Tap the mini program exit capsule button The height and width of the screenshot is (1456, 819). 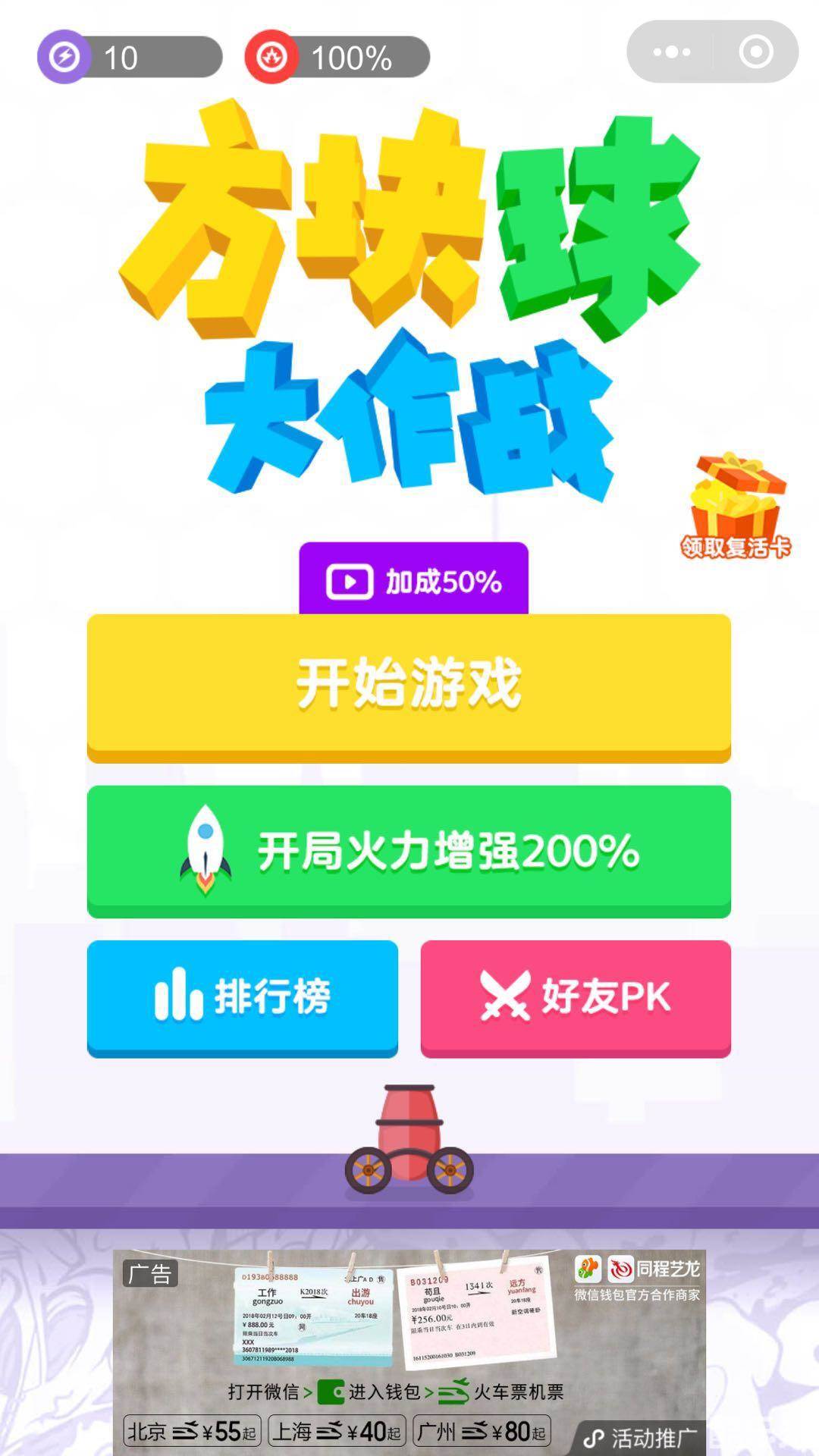point(754,52)
